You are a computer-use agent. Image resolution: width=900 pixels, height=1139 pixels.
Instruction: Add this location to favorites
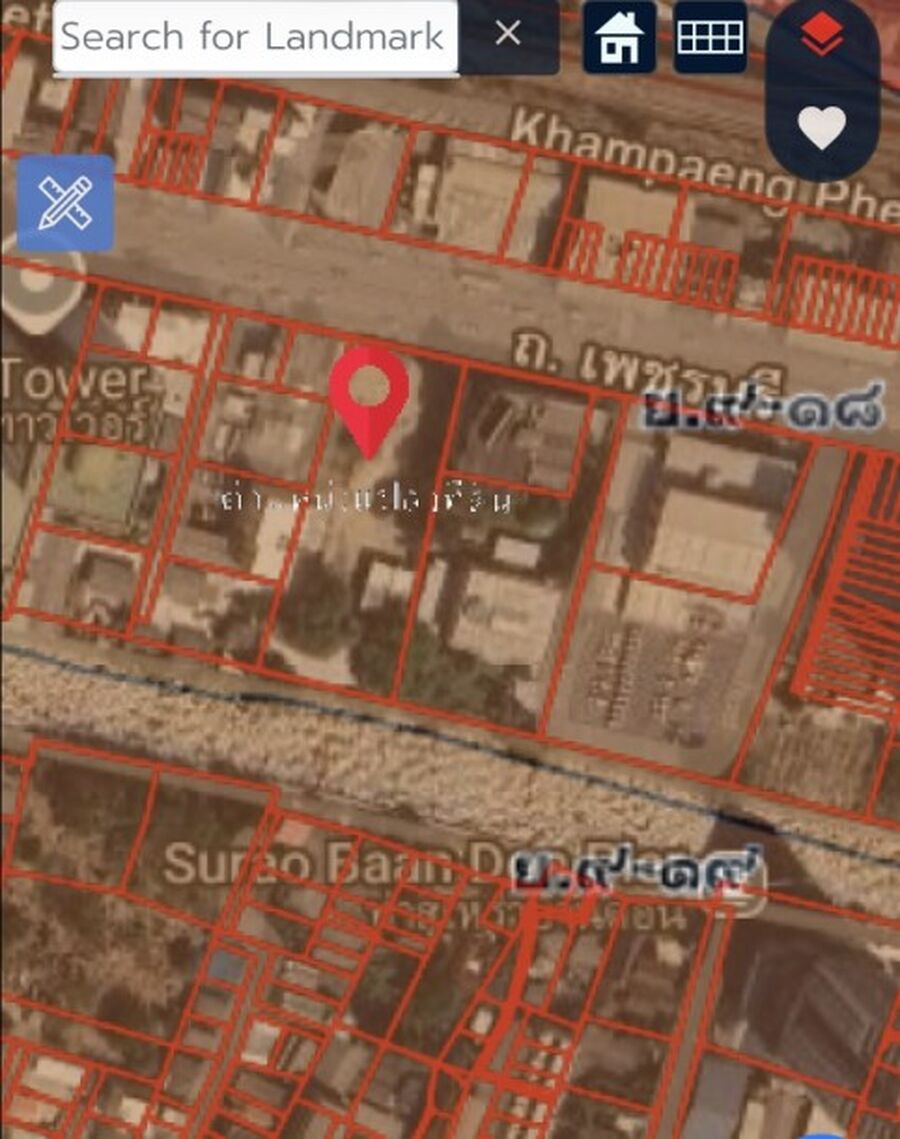[x=822, y=128]
